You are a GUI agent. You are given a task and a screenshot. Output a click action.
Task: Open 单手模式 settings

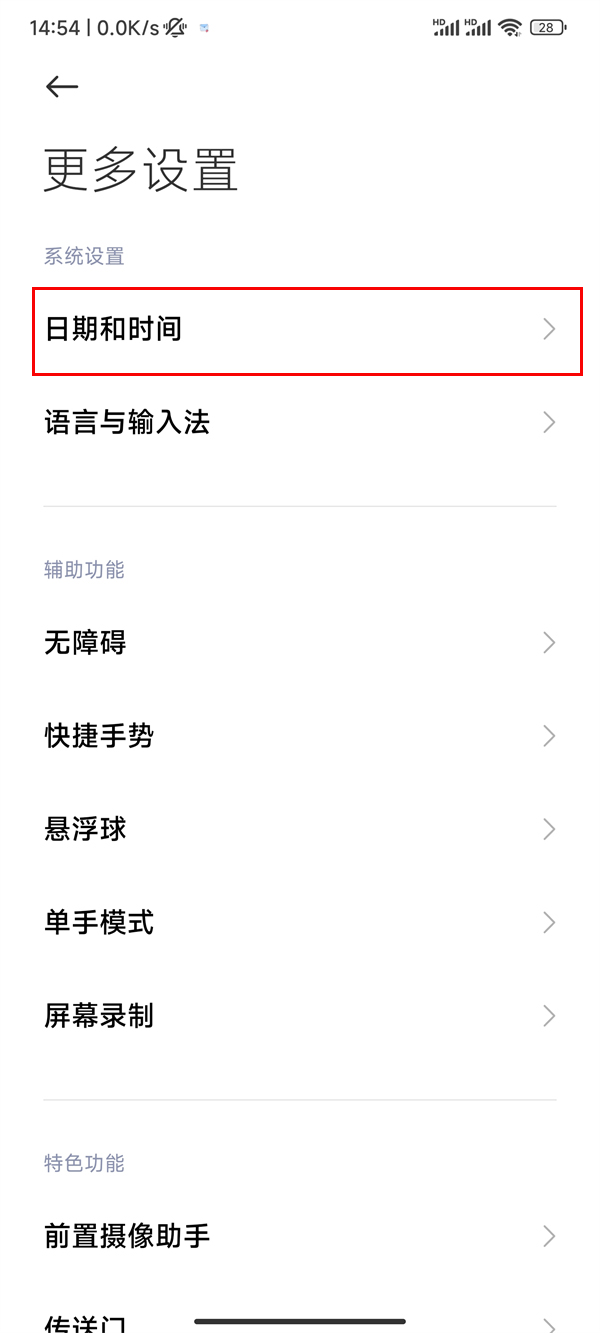click(300, 922)
